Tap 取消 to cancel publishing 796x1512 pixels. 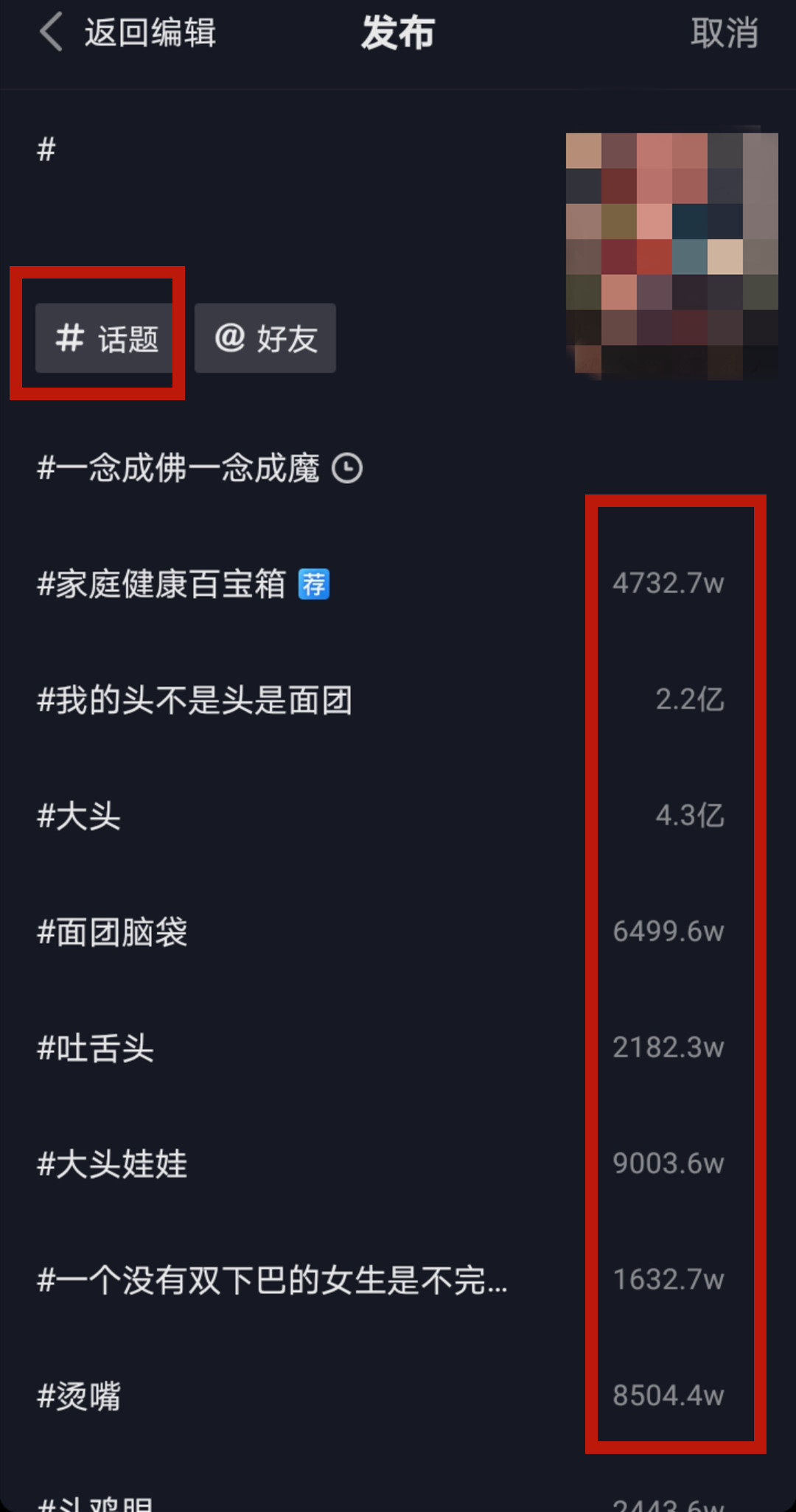pos(724,34)
